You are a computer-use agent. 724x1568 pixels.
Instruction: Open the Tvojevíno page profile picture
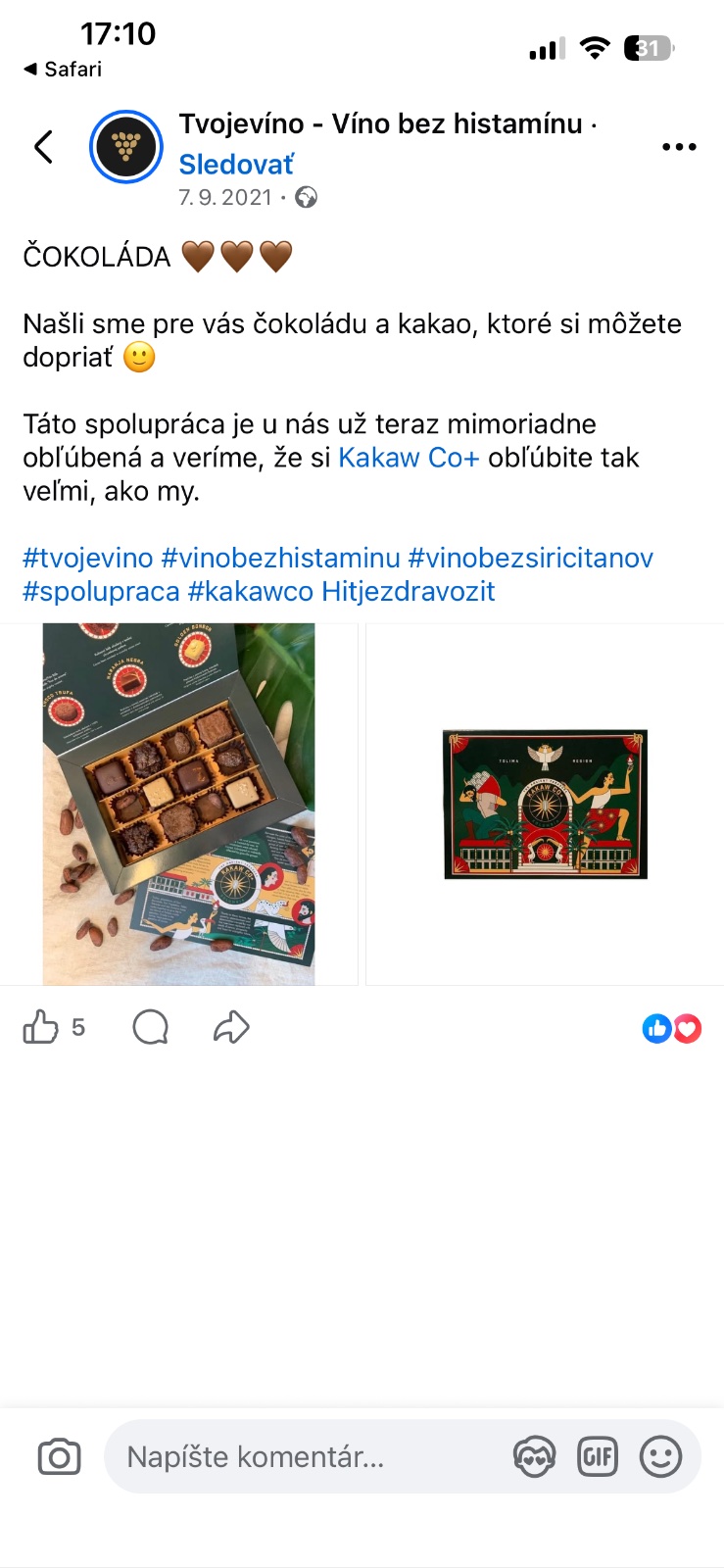pos(125,147)
